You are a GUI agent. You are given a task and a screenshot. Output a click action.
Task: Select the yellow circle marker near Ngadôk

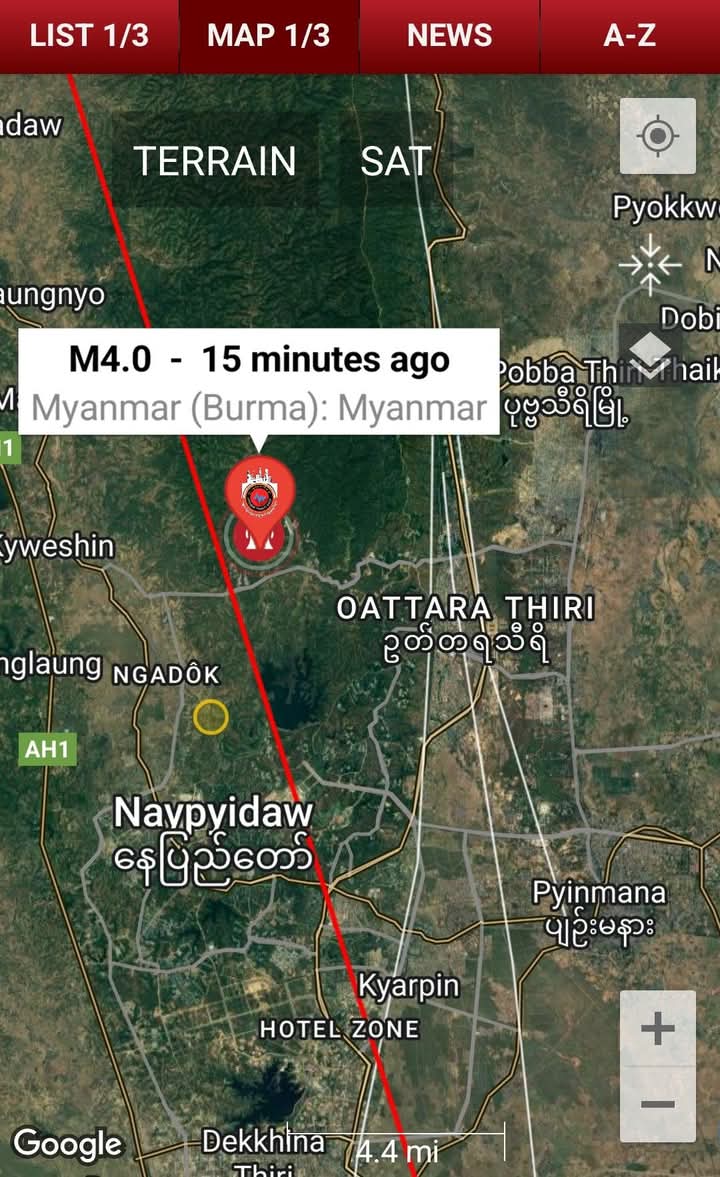pyautogui.click(x=210, y=716)
